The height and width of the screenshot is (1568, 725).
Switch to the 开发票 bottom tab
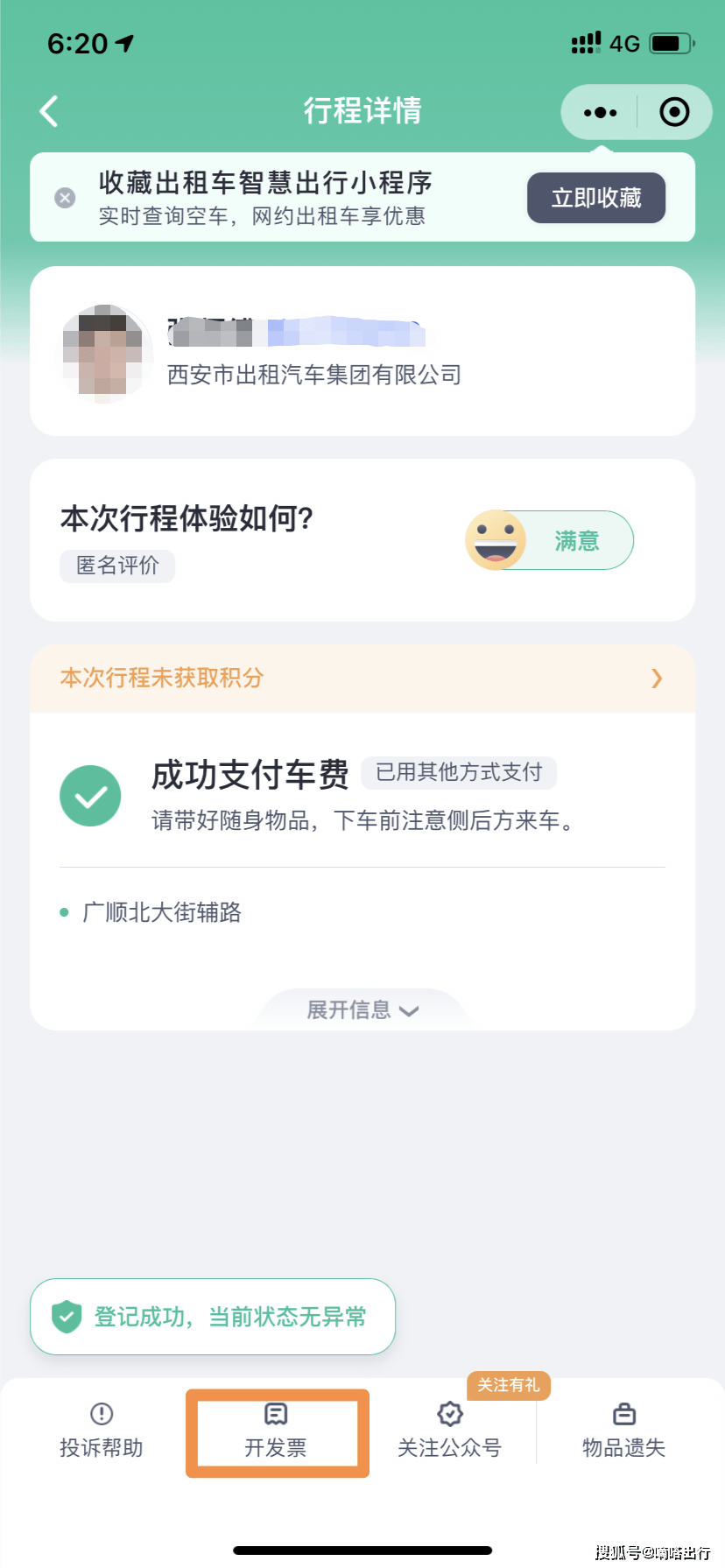[x=277, y=1433]
